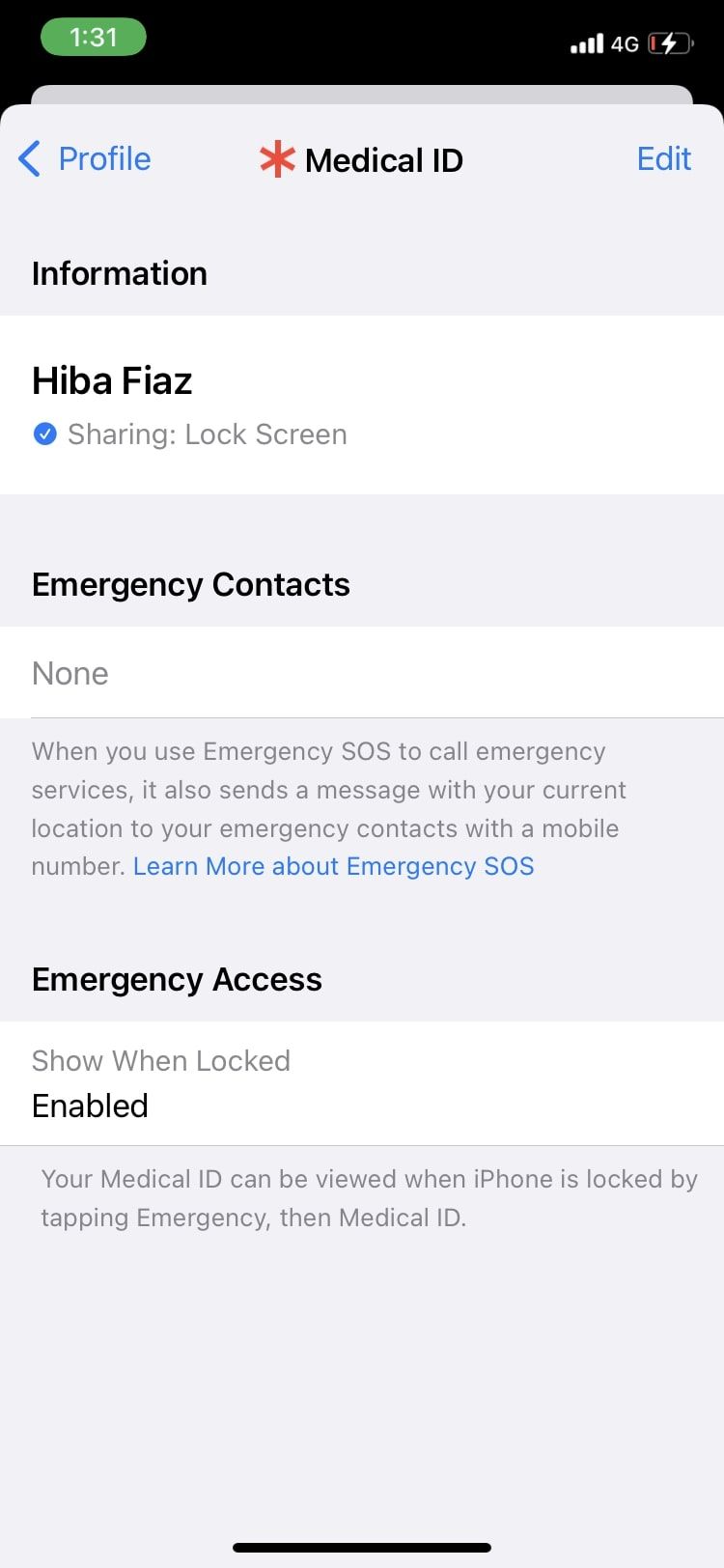The height and width of the screenshot is (1568, 724).
Task: Go back to Profile
Action: pos(85,159)
